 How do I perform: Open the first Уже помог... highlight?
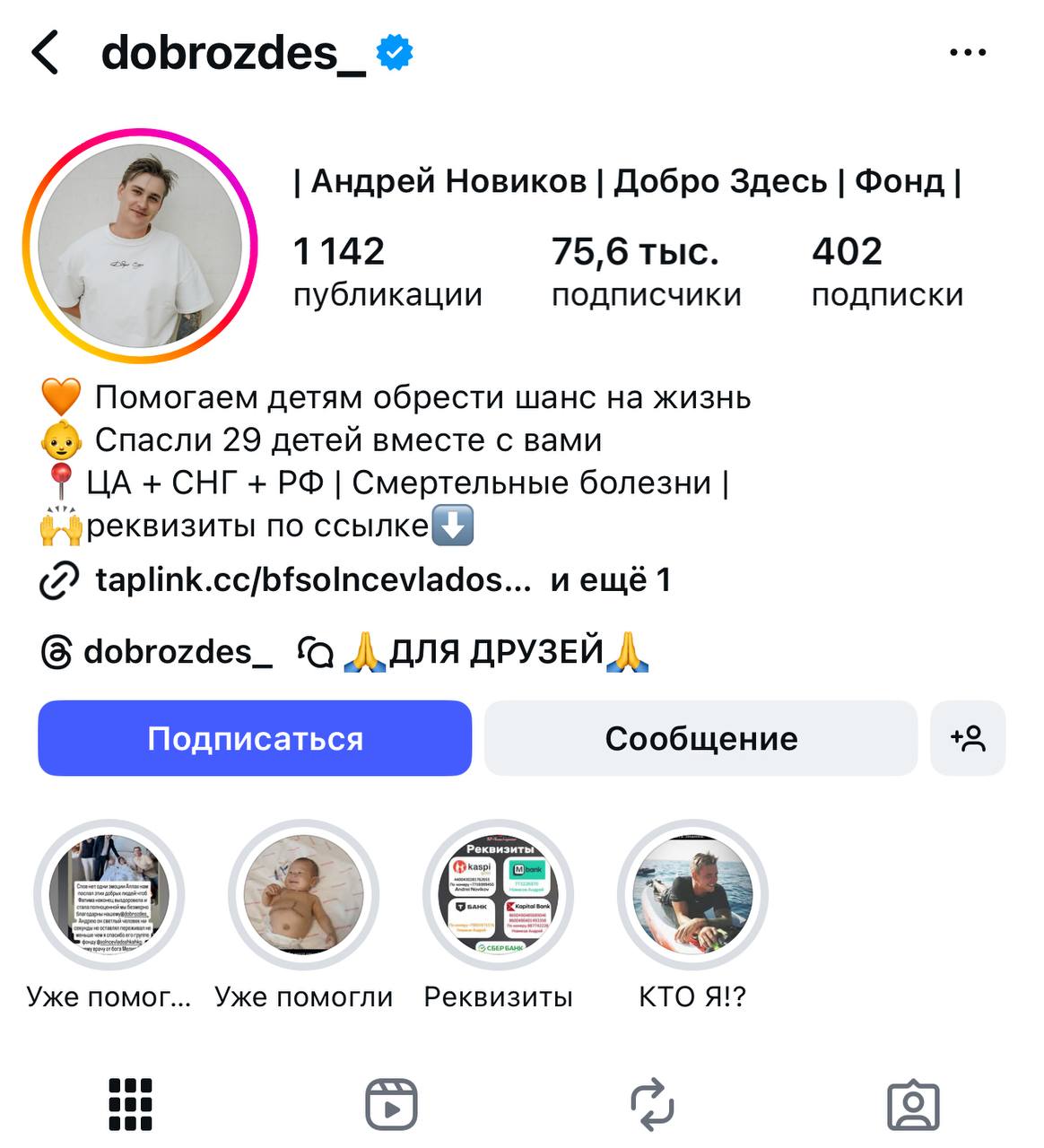pos(109,895)
